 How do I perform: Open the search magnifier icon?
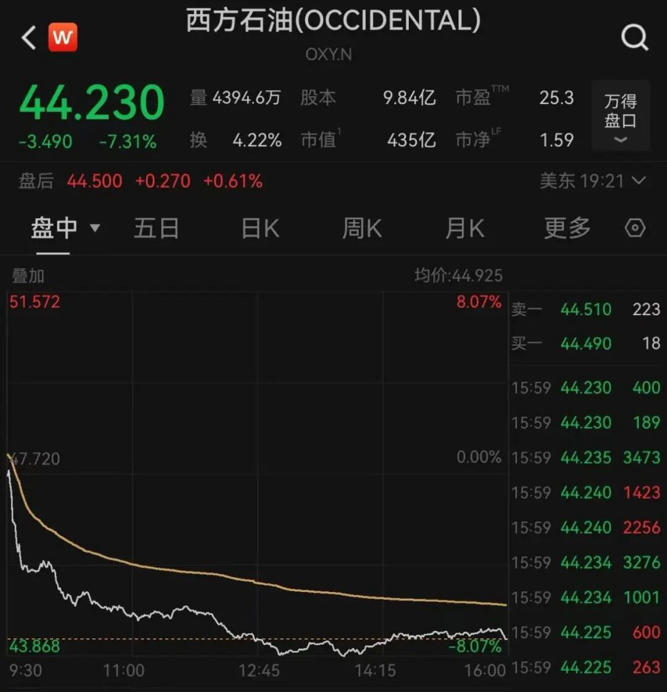pyautogui.click(x=634, y=38)
